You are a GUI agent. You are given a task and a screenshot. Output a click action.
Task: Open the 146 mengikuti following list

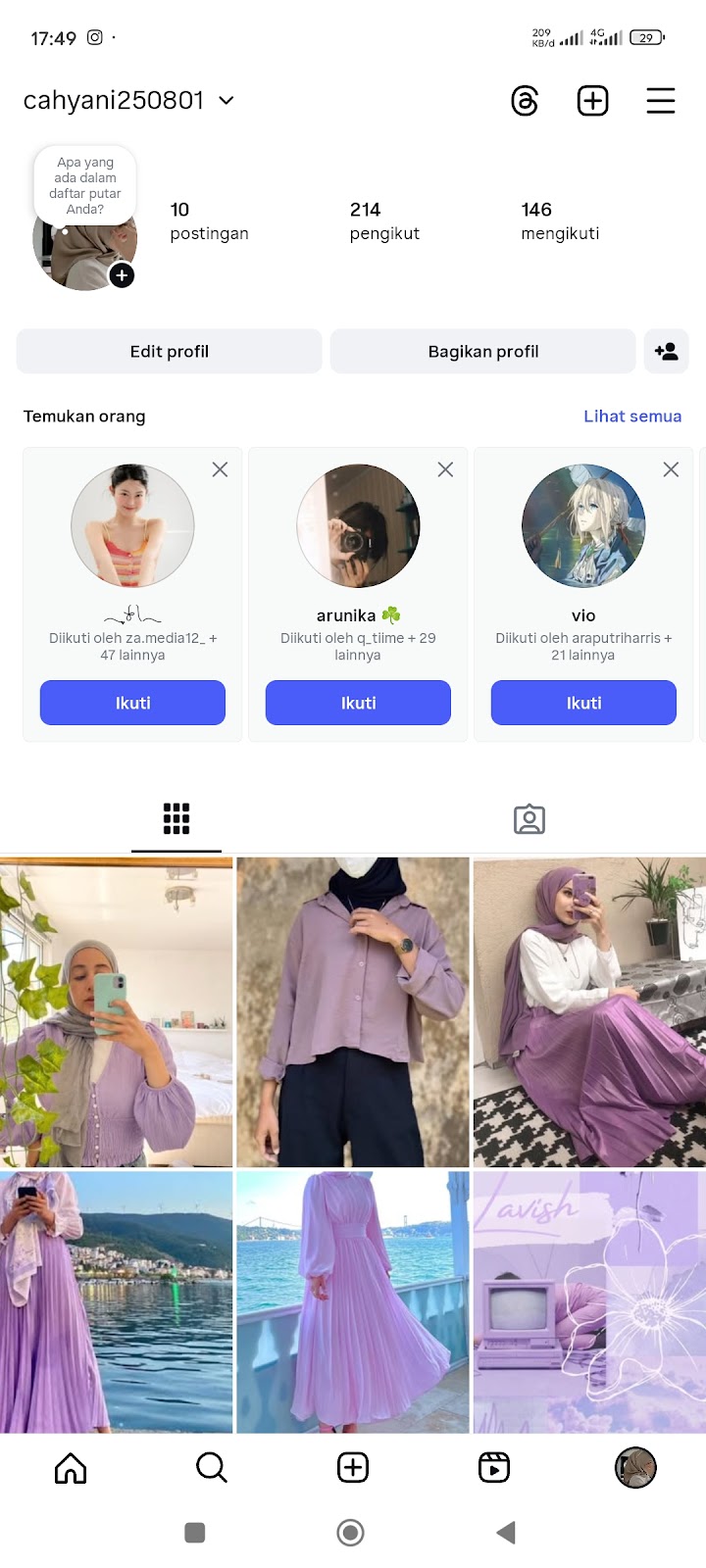click(560, 220)
